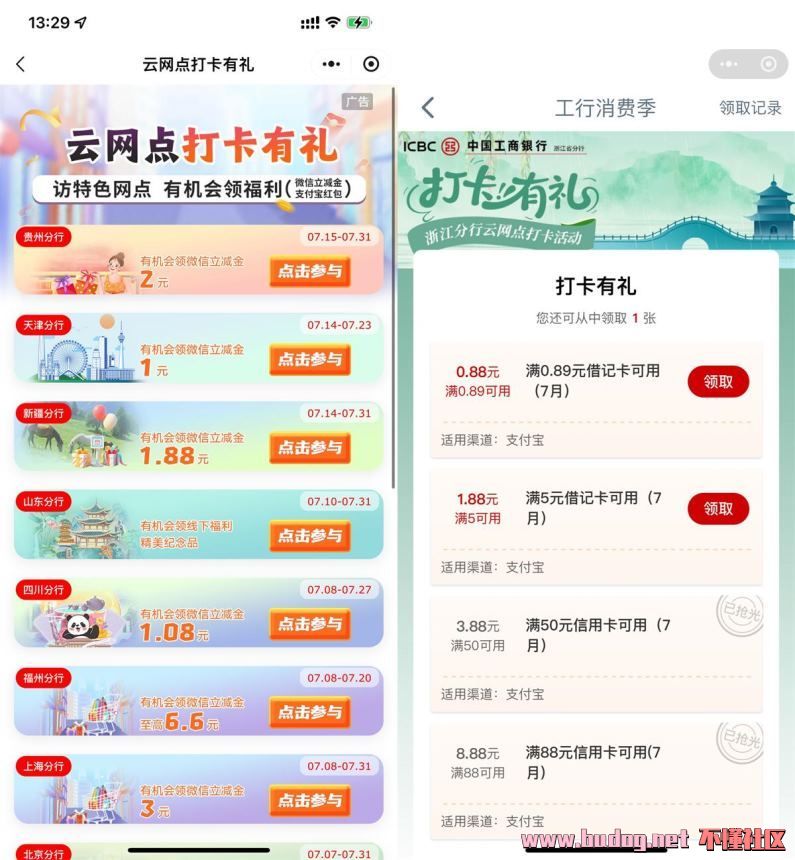
Task: Claim the 0.88元 debit card coupon
Action: tap(717, 381)
